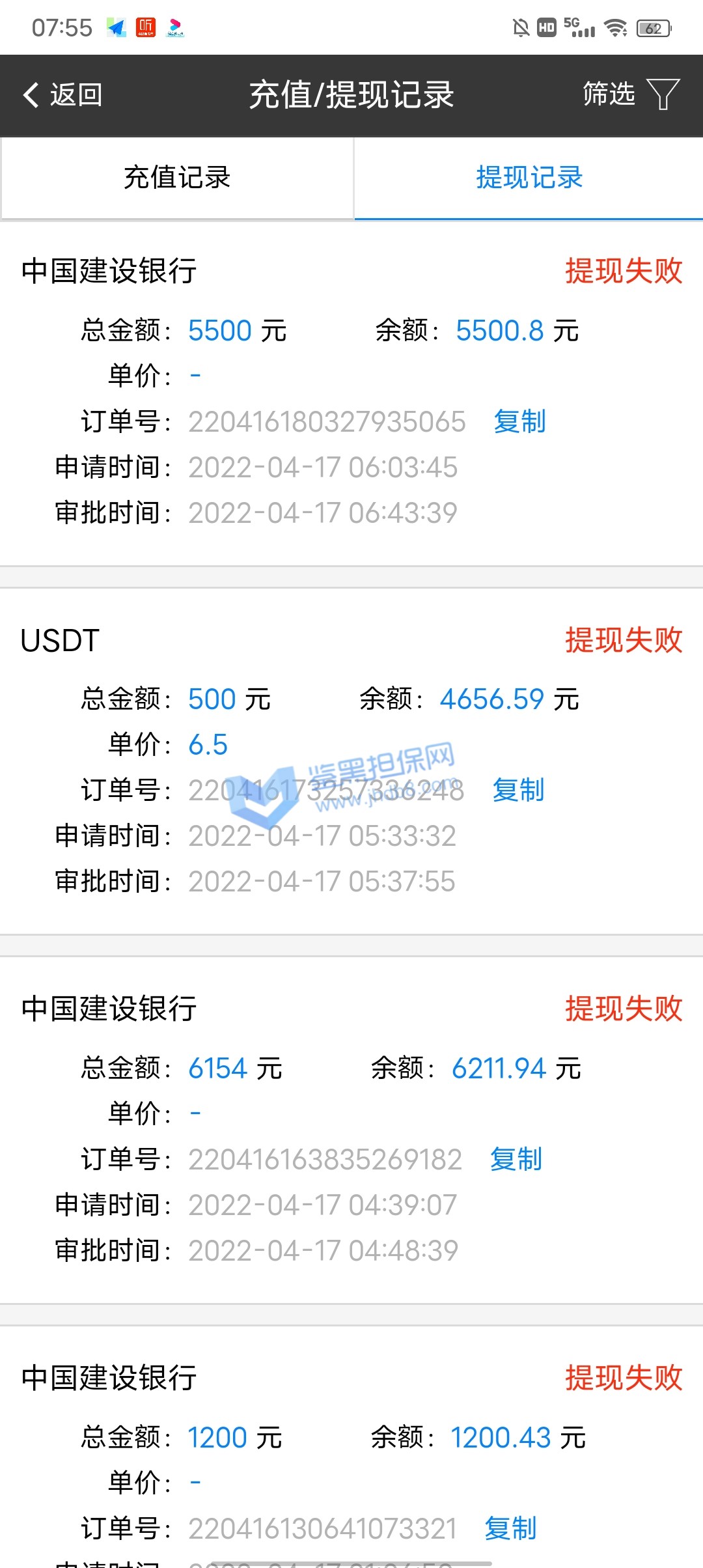Copy order number 220416163835269182
The width and height of the screenshot is (703, 1568).
click(x=516, y=1160)
